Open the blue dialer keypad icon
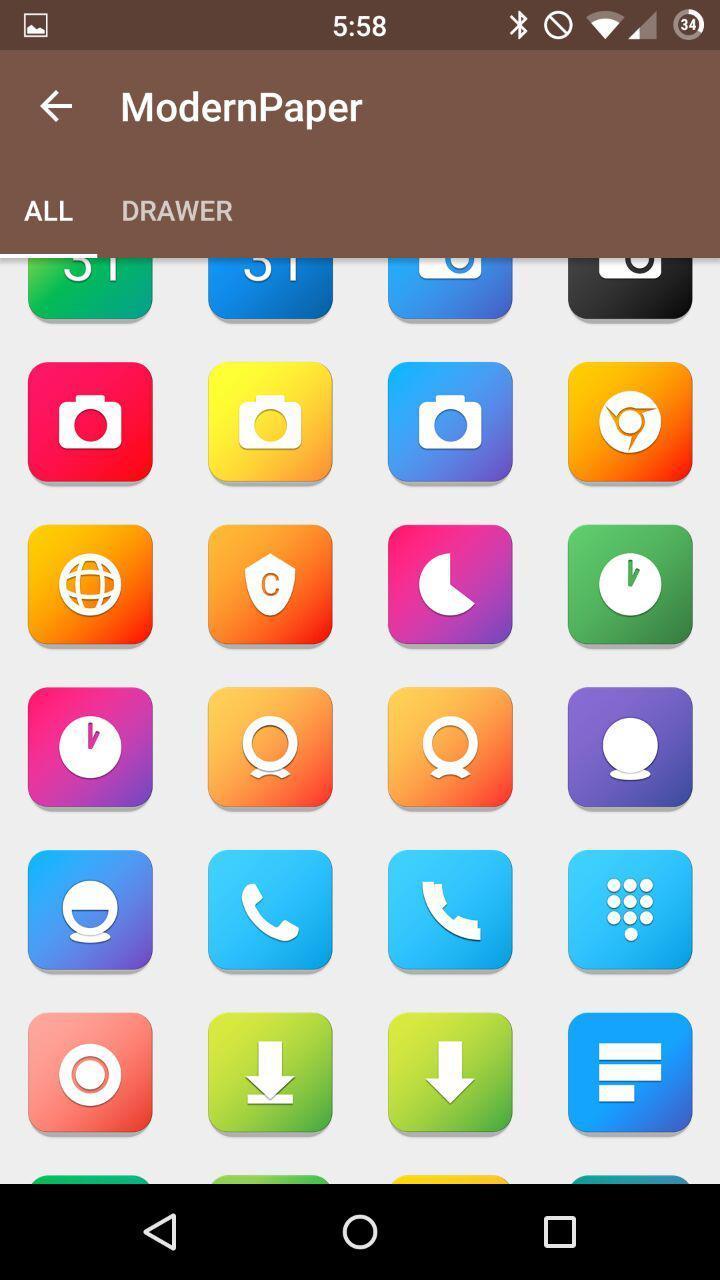 [x=630, y=910]
